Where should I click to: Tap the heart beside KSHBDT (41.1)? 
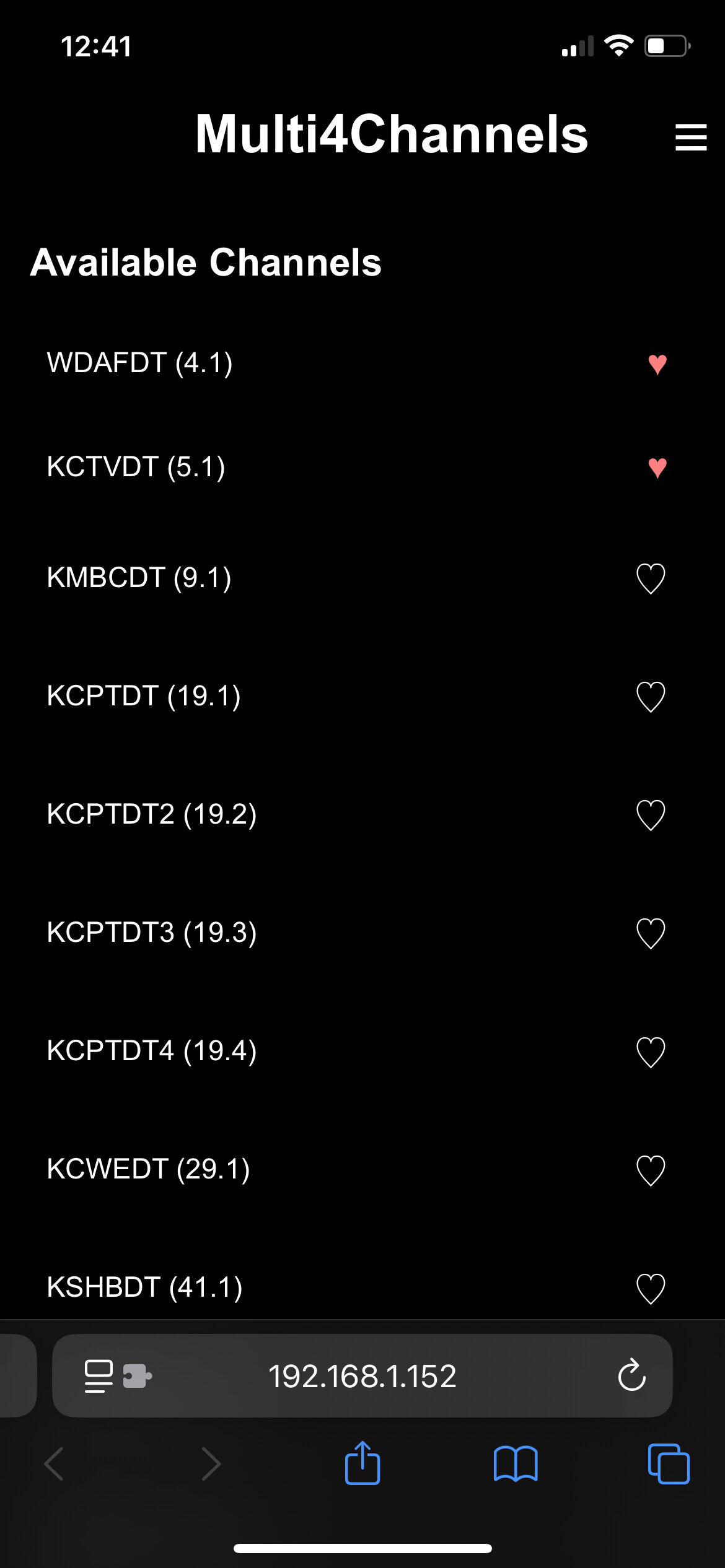[651, 1288]
